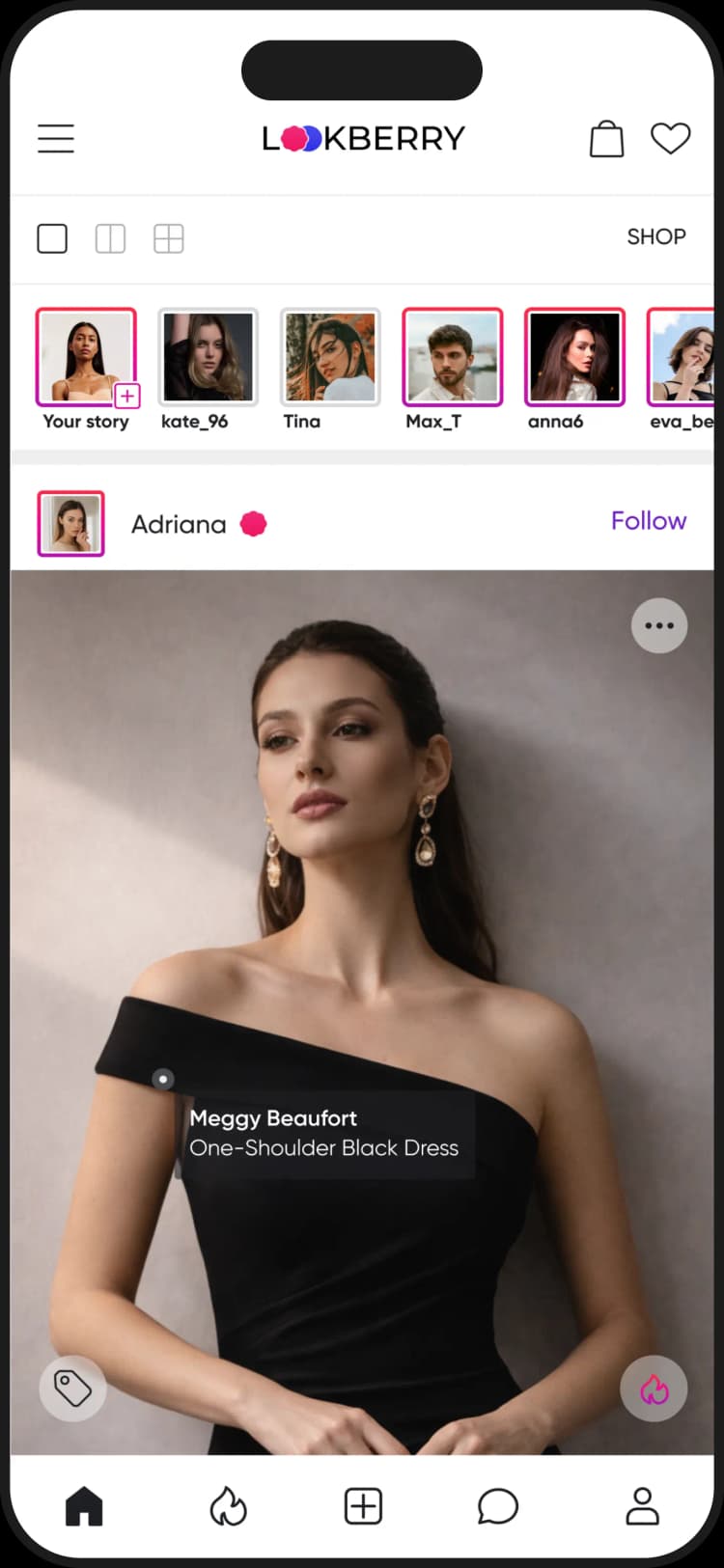View Tina's story
The image size is (724, 1568).
[330, 357]
